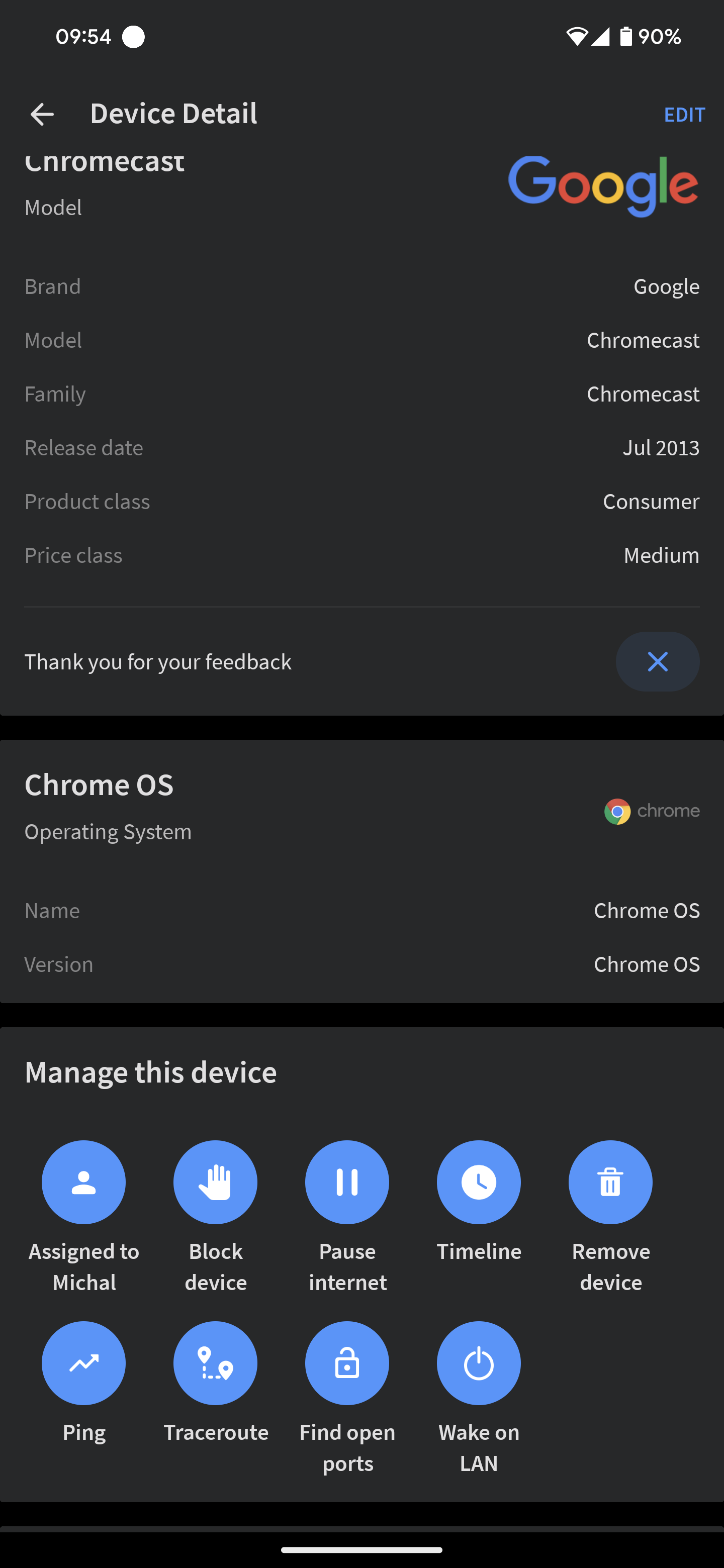
Task: Open Find open ports scanner
Action: tap(347, 1363)
